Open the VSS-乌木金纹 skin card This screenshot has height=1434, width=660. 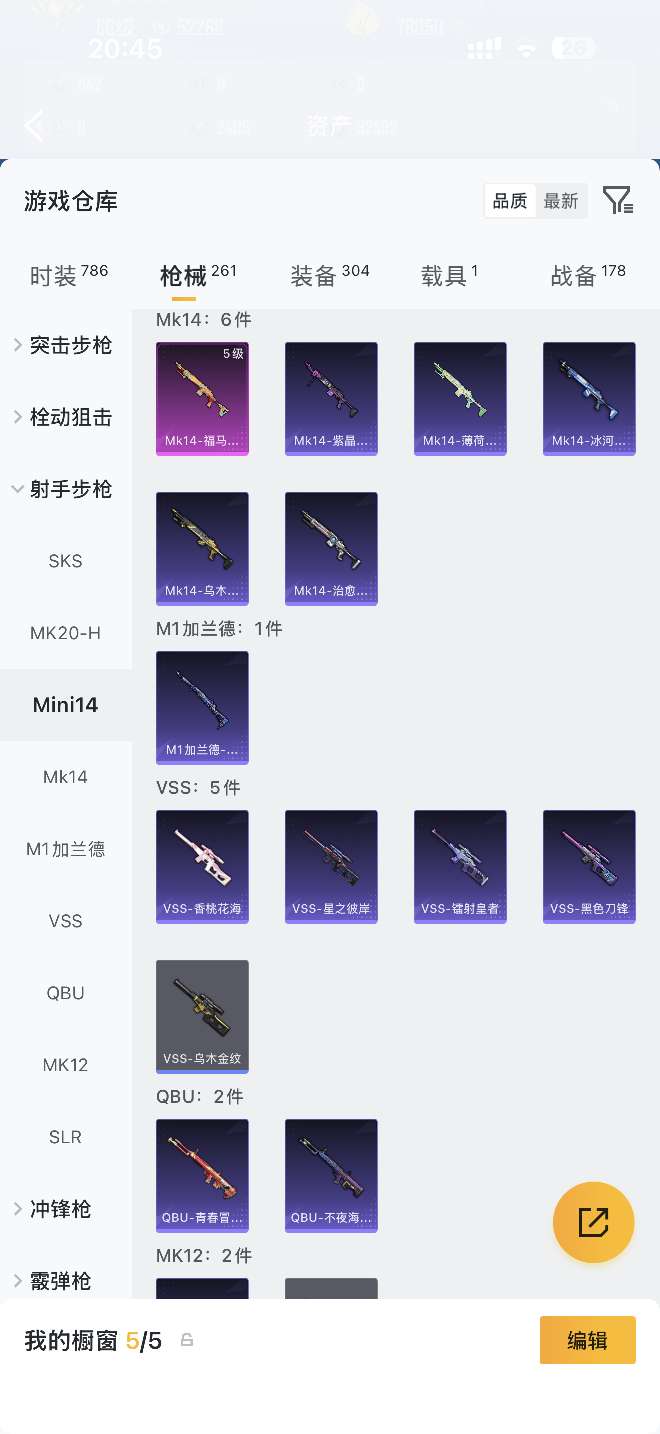(x=202, y=1016)
